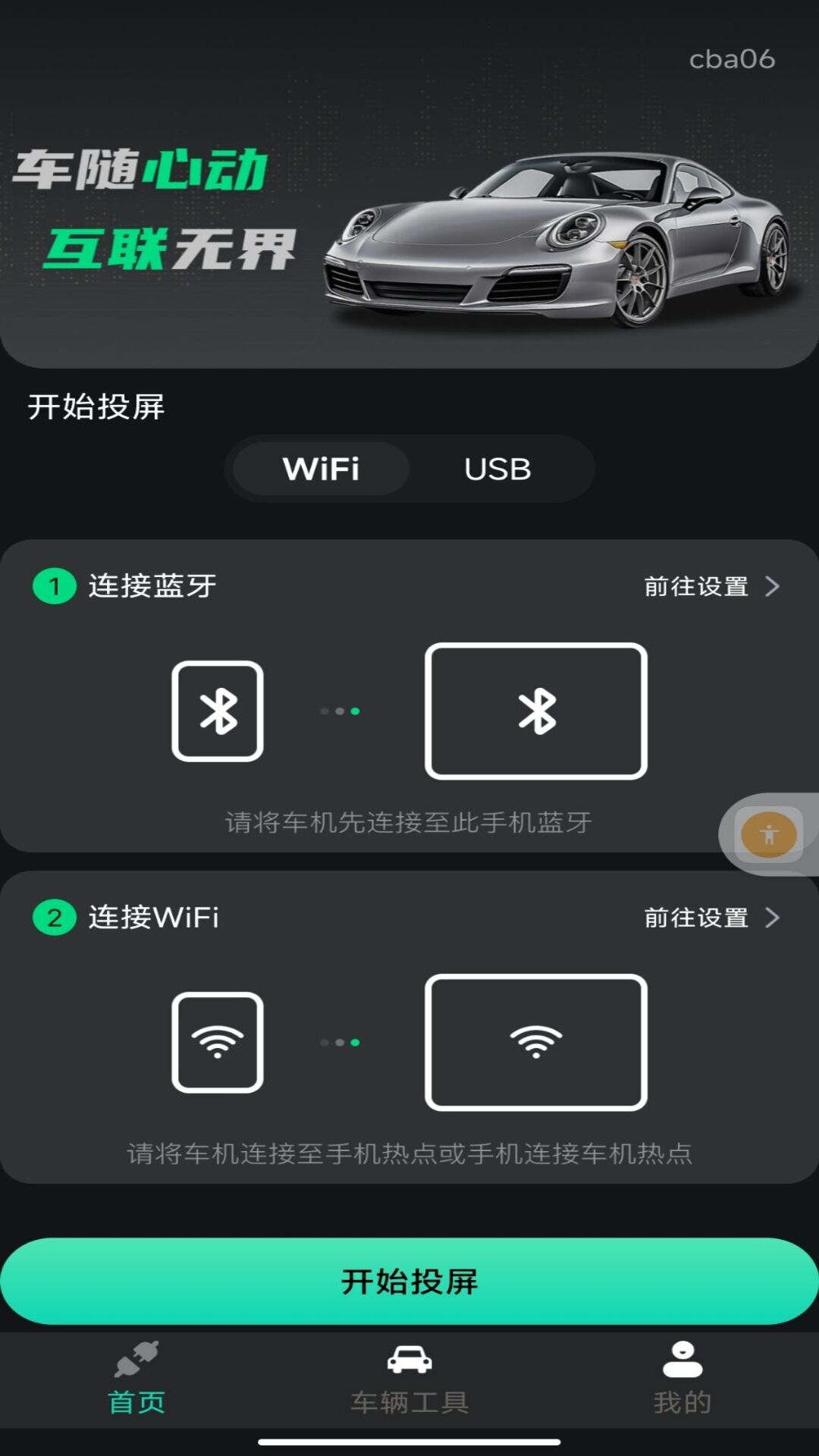Tap the car screen Bluetooth icon

tap(537, 711)
